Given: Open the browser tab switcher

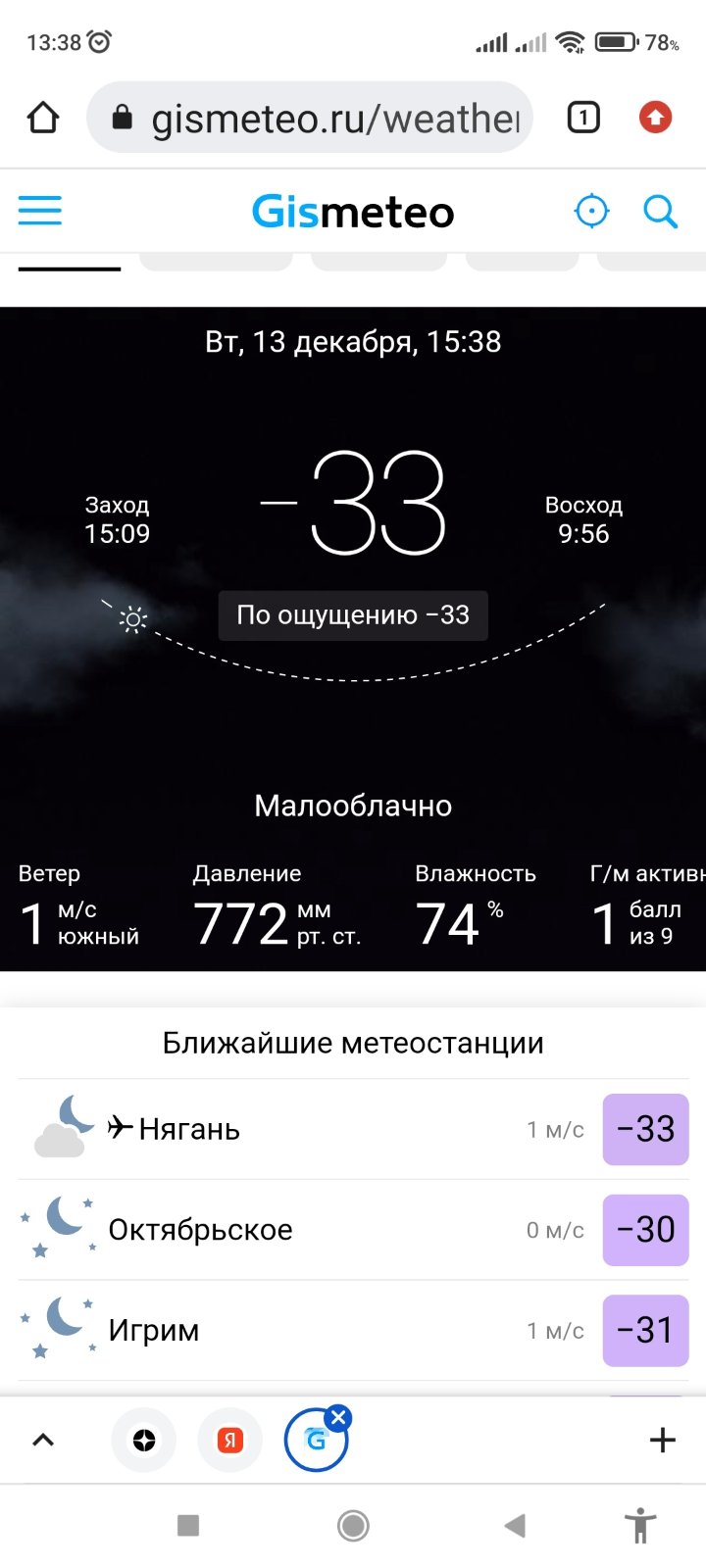Looking at the screenshot, I should [583, 119].
